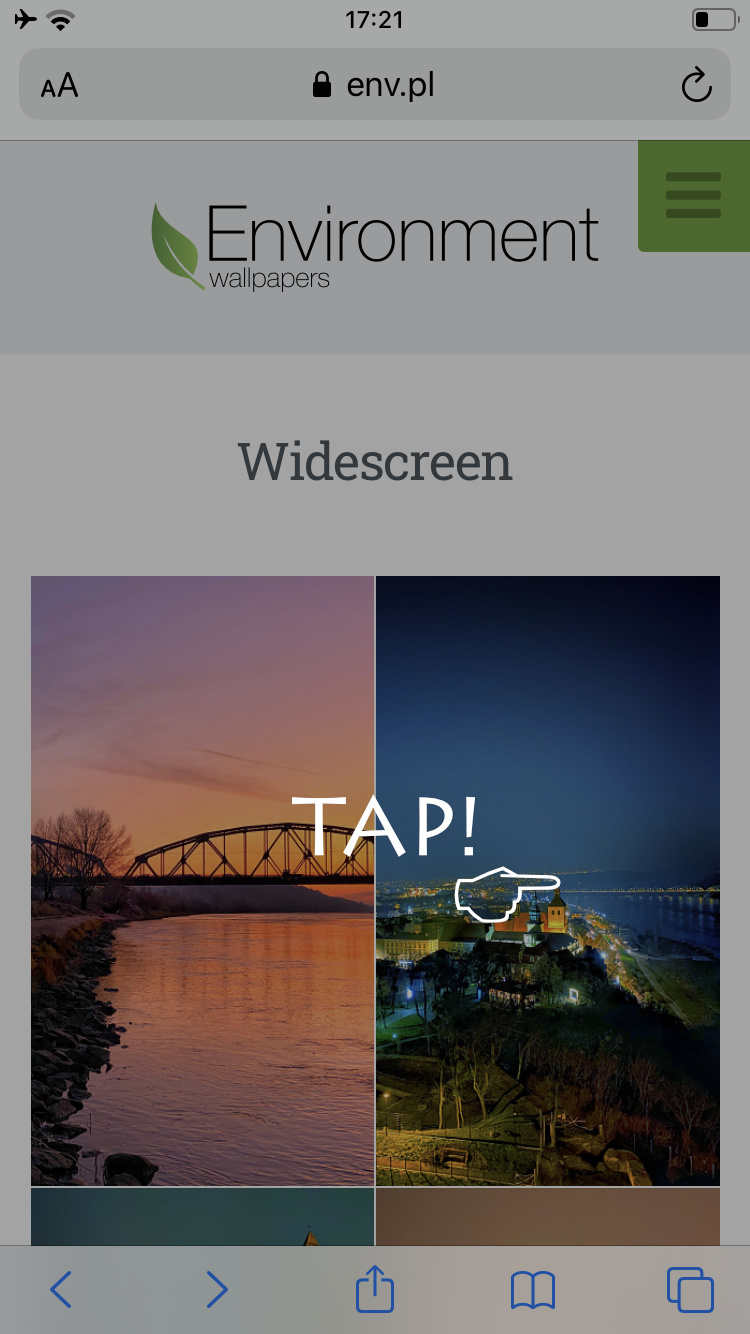
Task: Tap the Environment wallpapers logo
Action: 375,245
